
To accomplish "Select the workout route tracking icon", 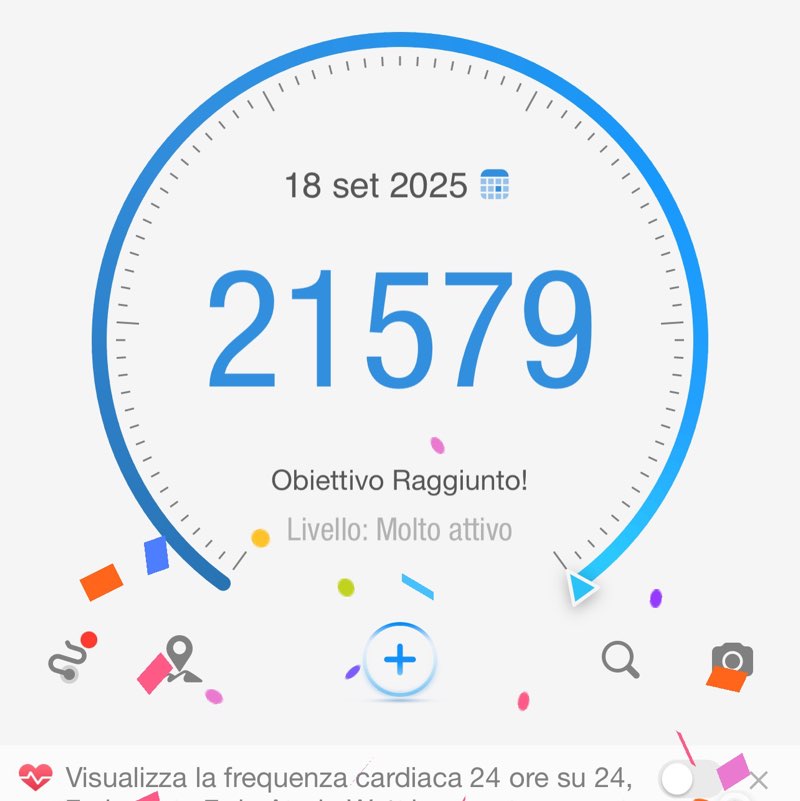I will click(x=68, y=660).
